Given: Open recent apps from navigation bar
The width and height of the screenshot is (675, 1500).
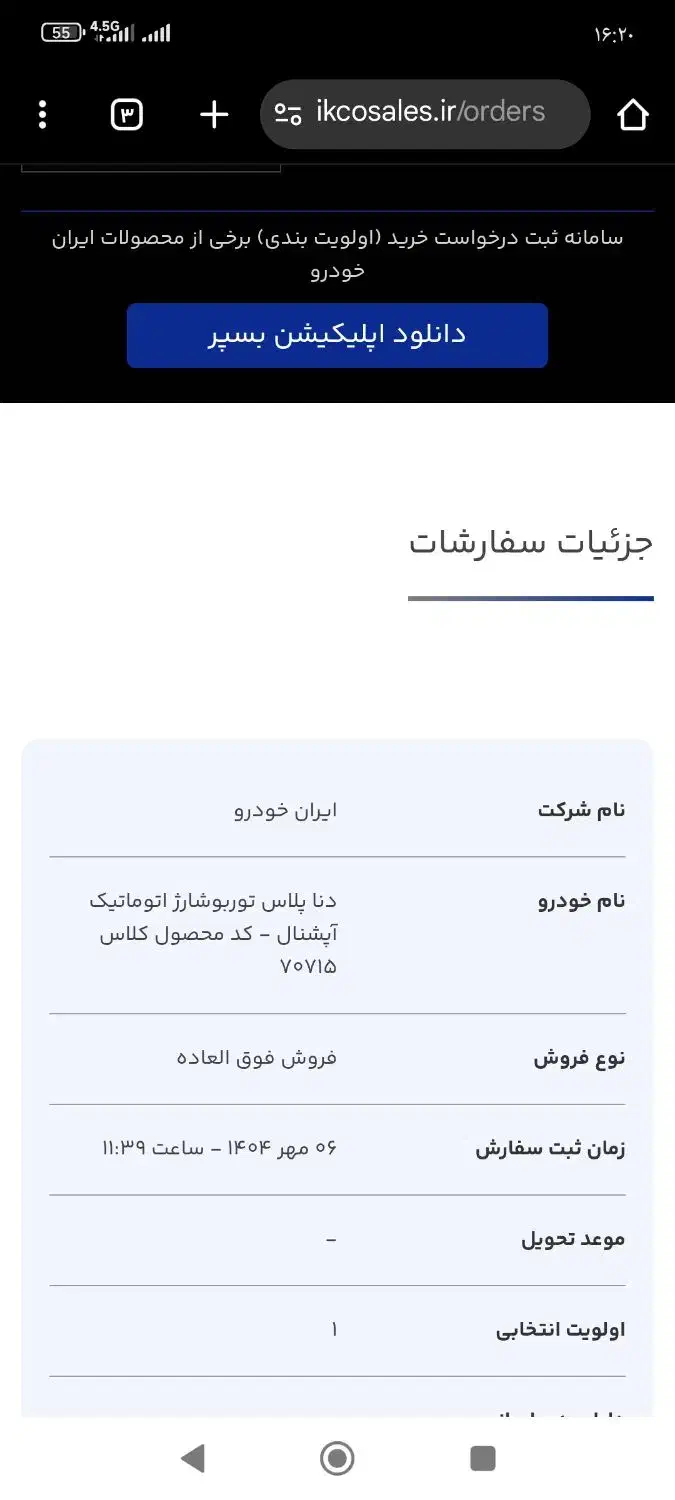Looking at the screenshot, I should click(x=482, y=1458).
